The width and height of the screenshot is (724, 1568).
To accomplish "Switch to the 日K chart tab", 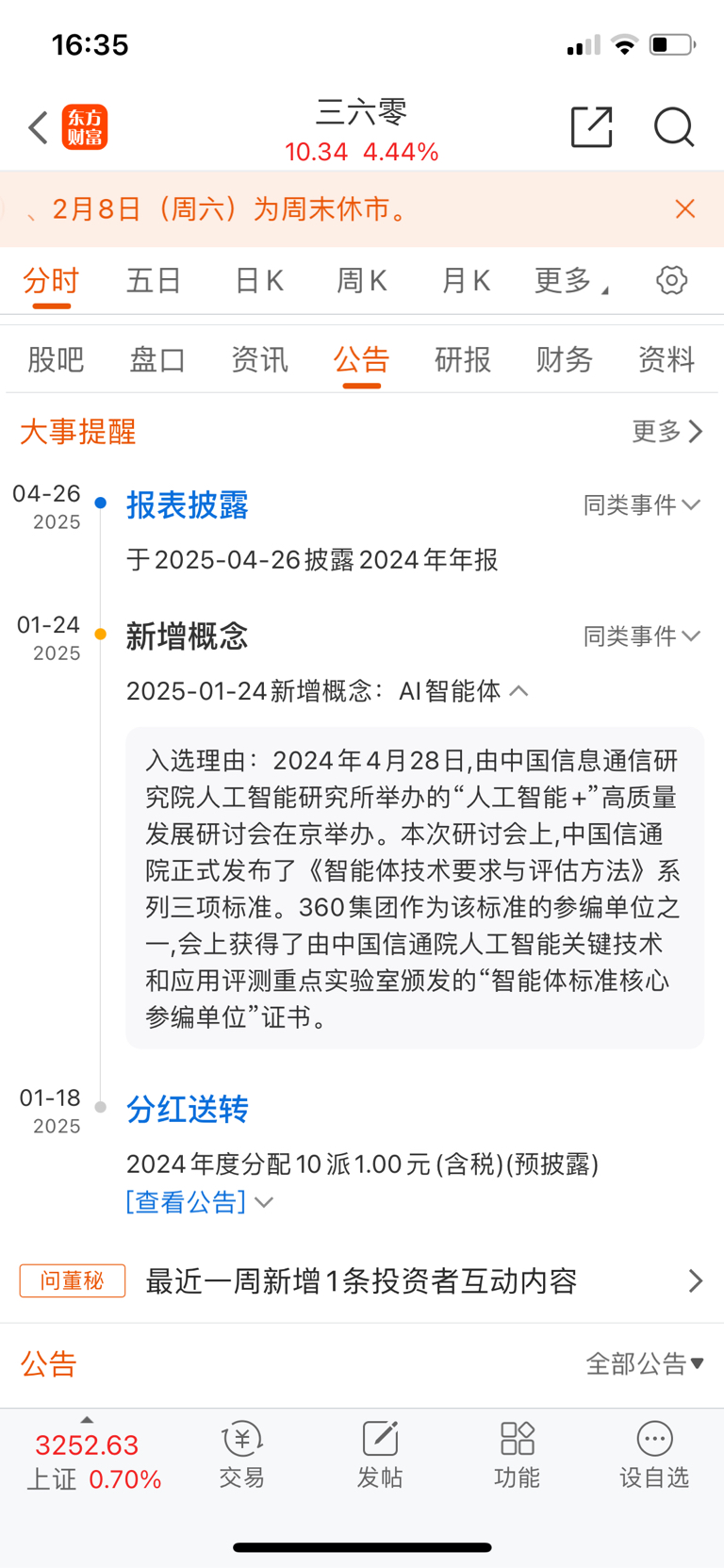I will pyautogui.click(x=258, y=281).
